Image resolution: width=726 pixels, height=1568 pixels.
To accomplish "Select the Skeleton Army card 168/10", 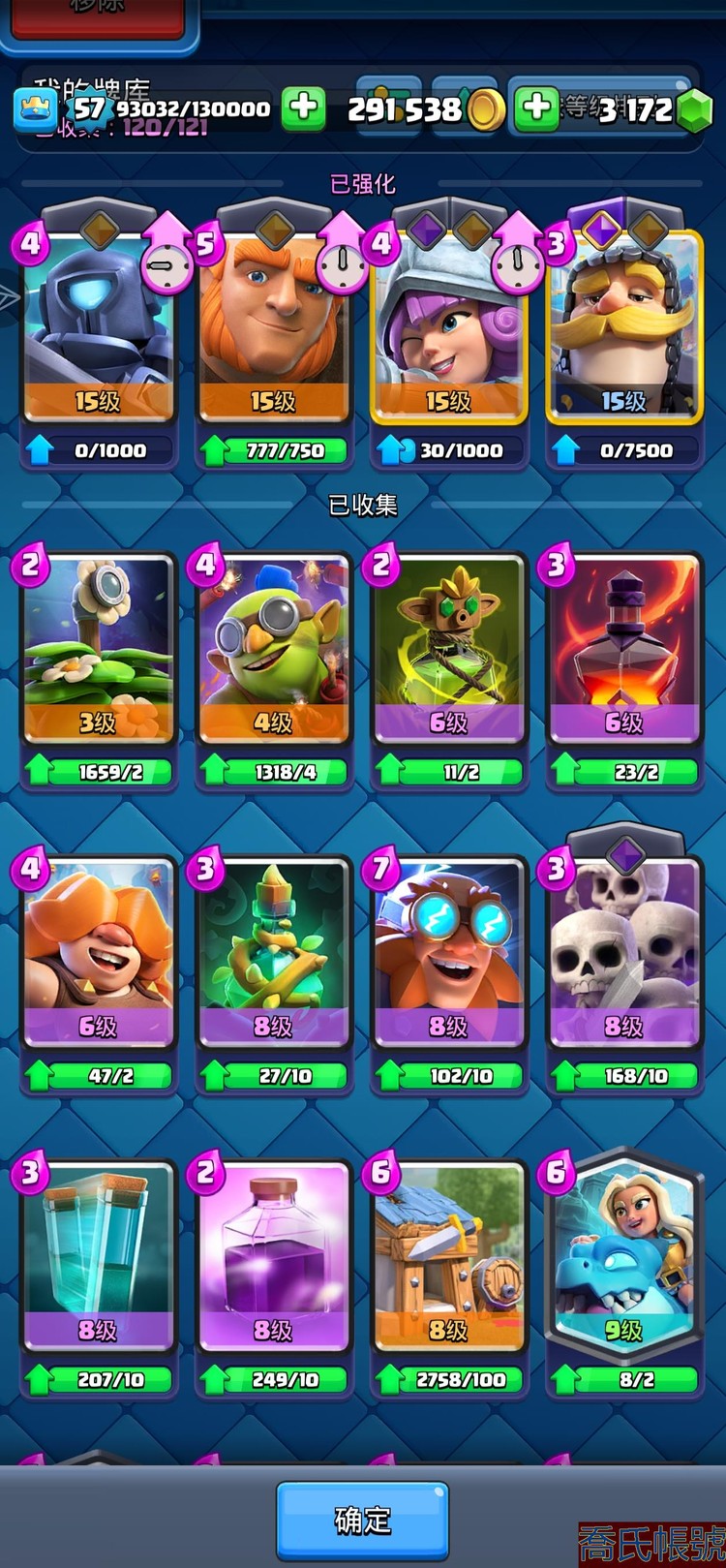I will click(623, 954).
